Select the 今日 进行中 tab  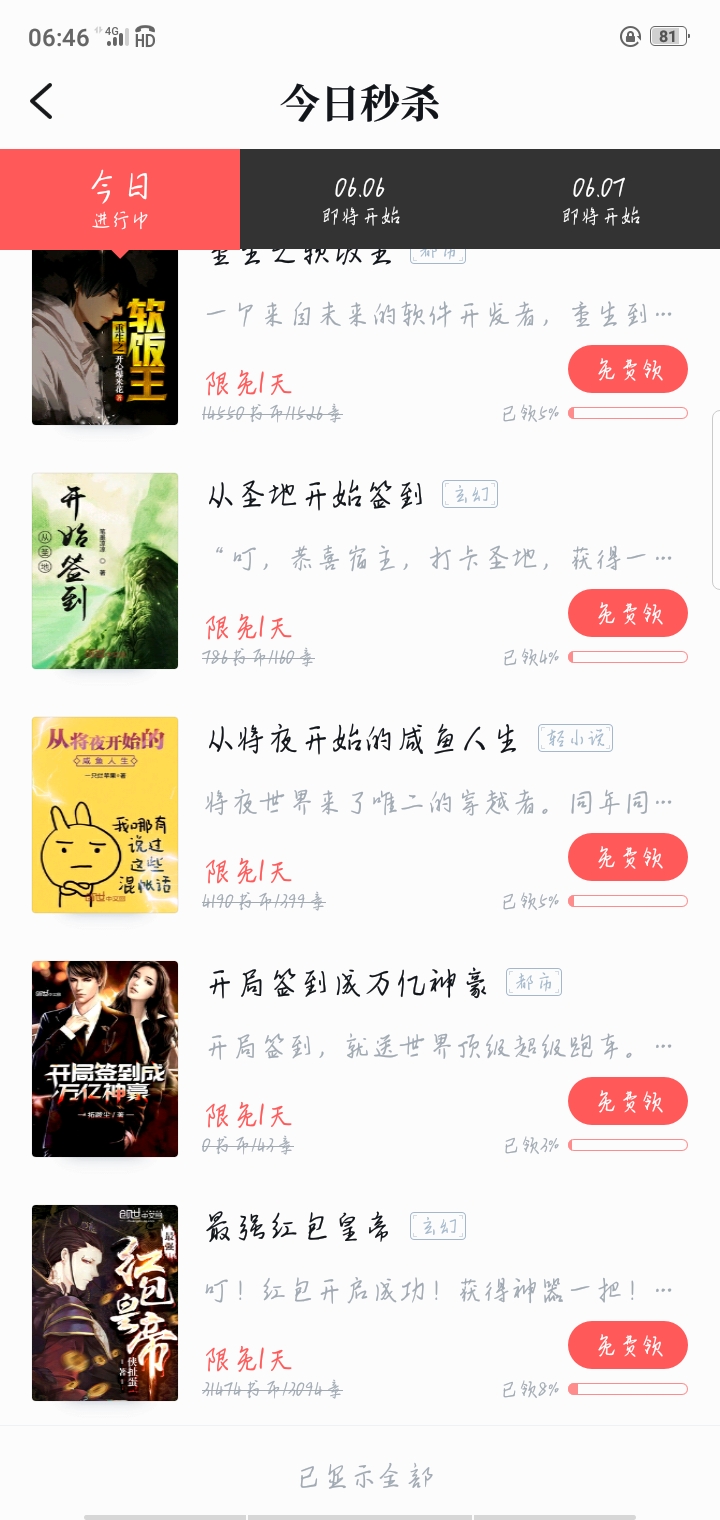(x=120, y=200)
